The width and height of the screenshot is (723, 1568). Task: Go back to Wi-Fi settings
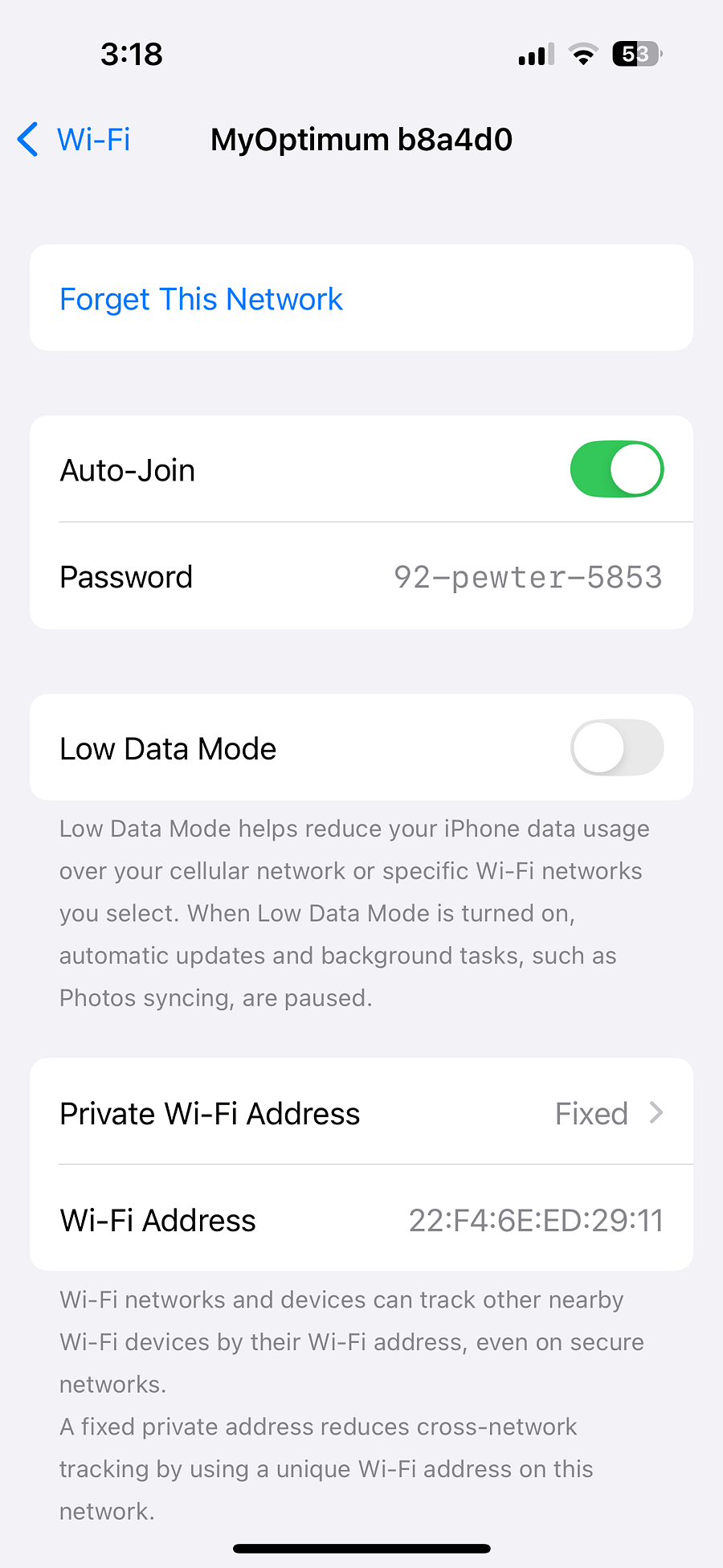pyautogui.click(x=74, y=140)
